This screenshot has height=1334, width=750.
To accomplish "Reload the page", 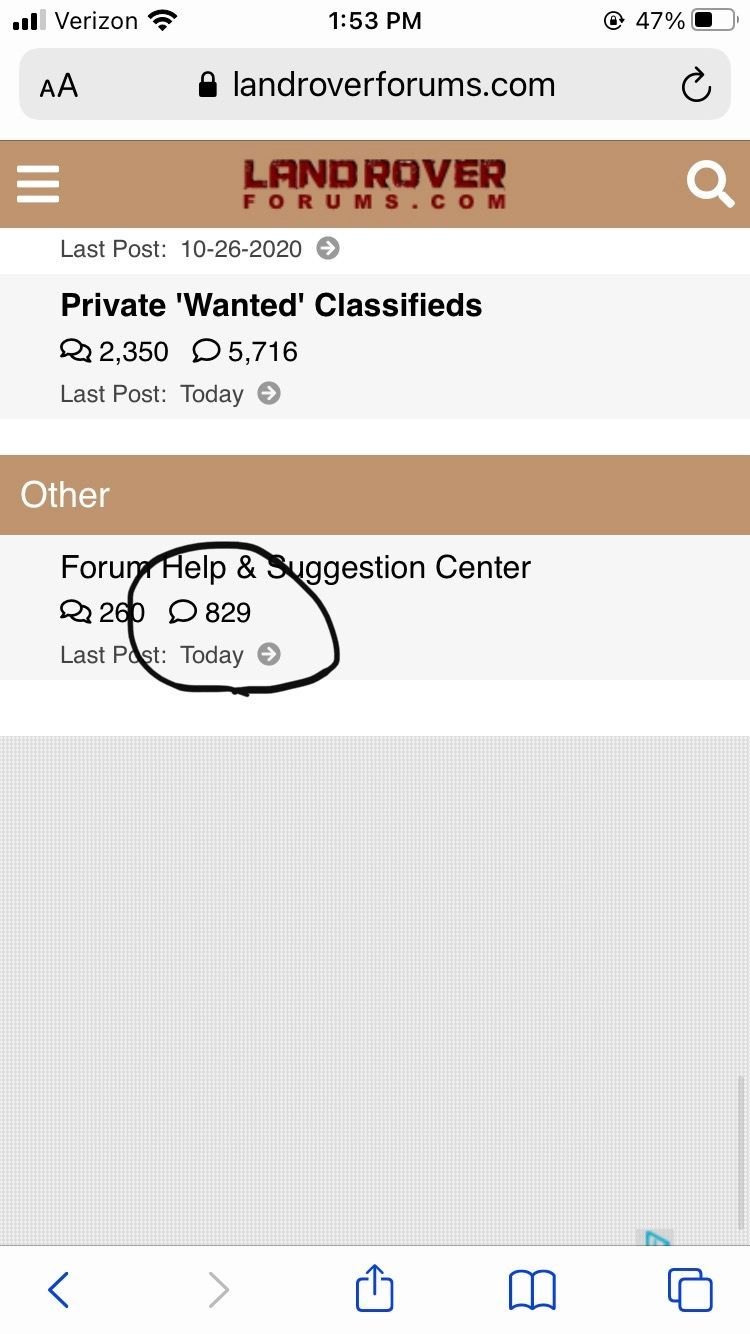I will 696,86.
